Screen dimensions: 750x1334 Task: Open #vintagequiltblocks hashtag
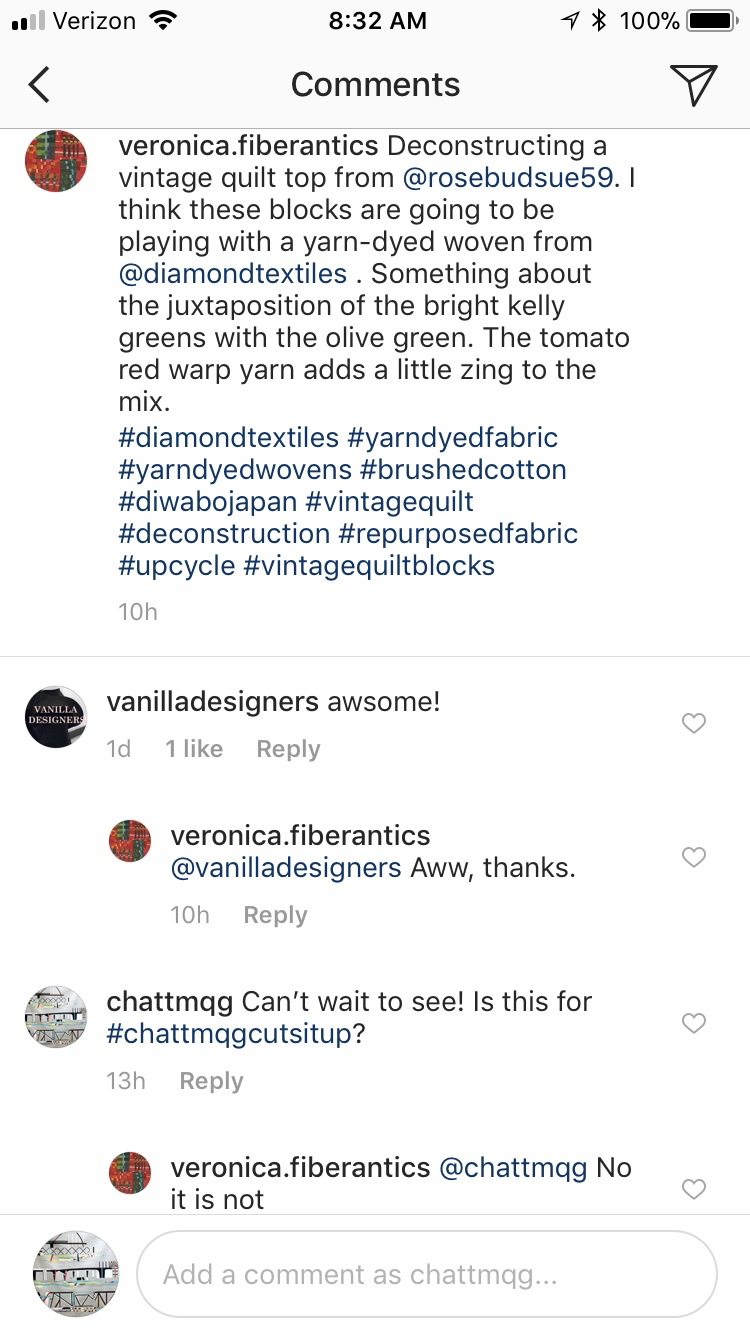coord(369,566)
